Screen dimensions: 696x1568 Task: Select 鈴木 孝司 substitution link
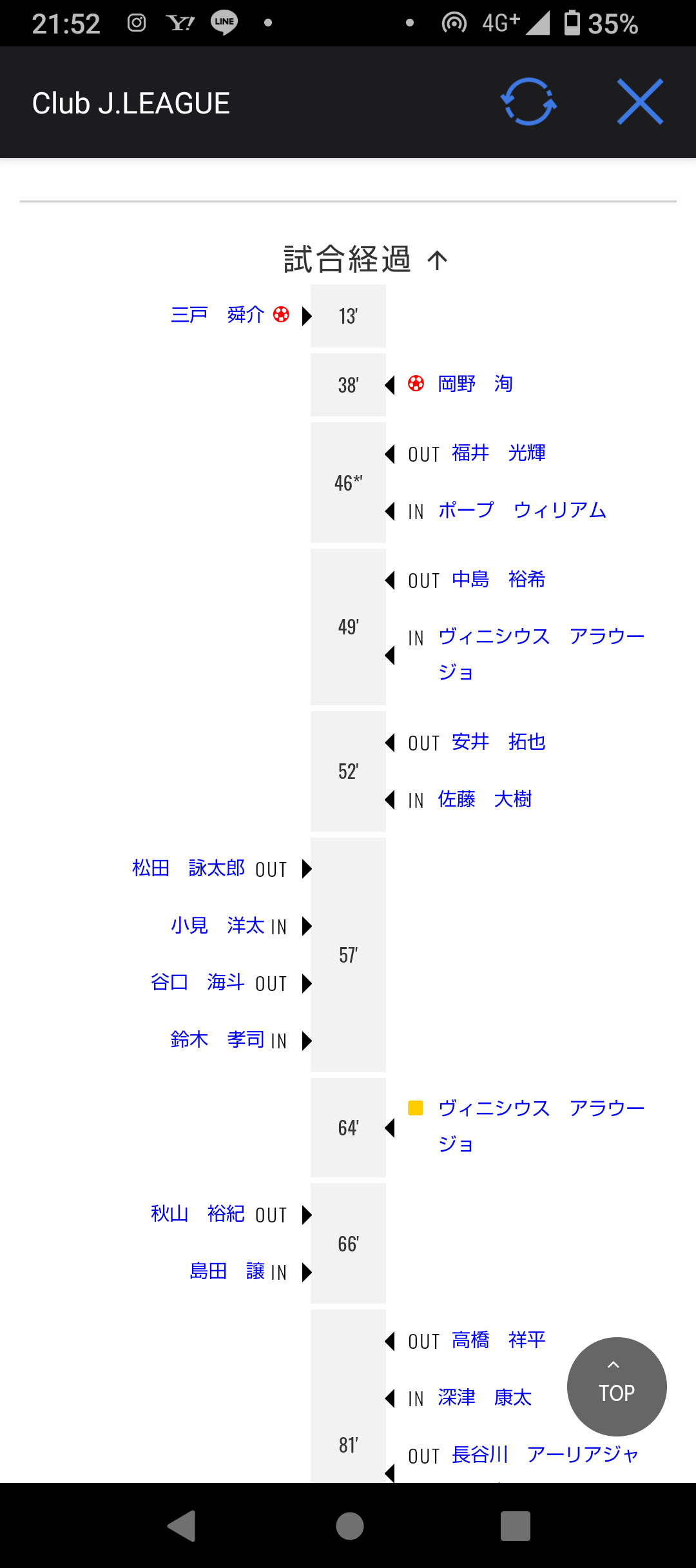217,1039
